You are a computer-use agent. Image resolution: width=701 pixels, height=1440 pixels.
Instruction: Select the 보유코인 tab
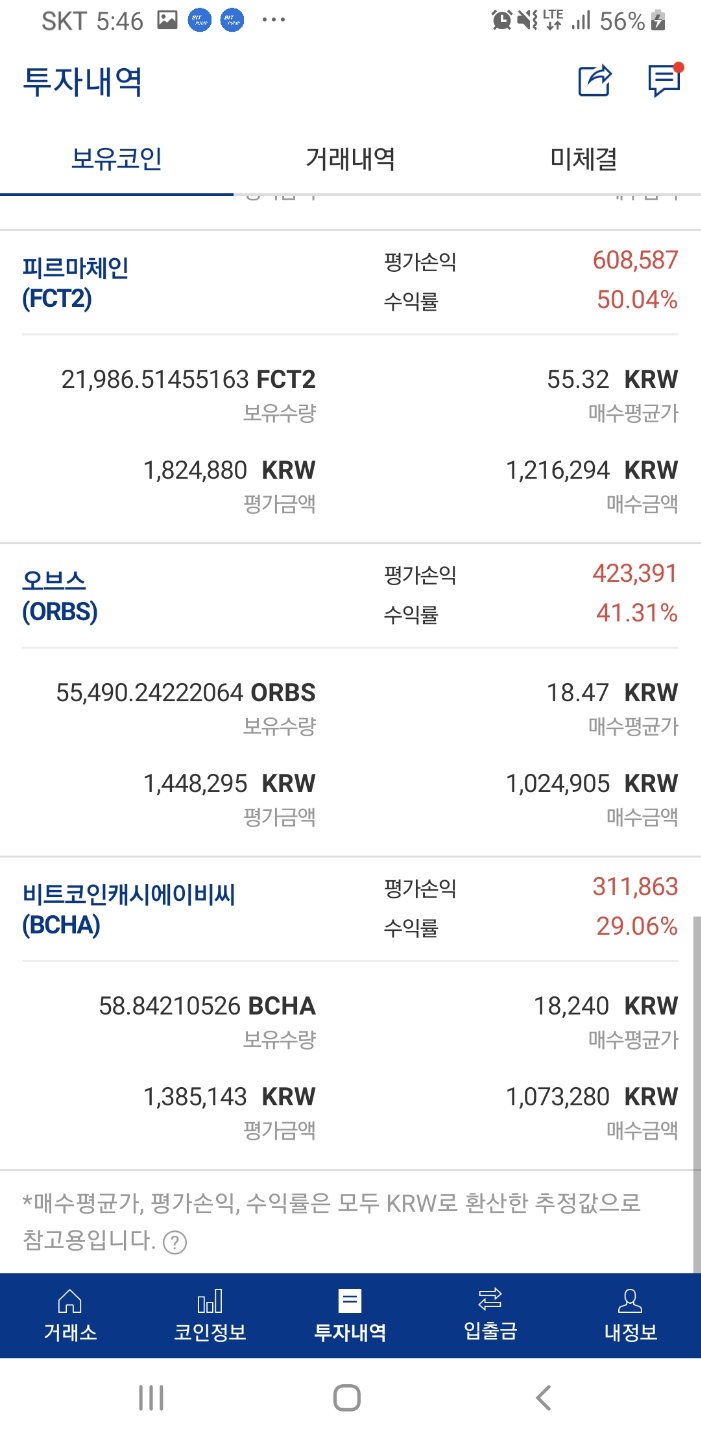click(117, 158)
